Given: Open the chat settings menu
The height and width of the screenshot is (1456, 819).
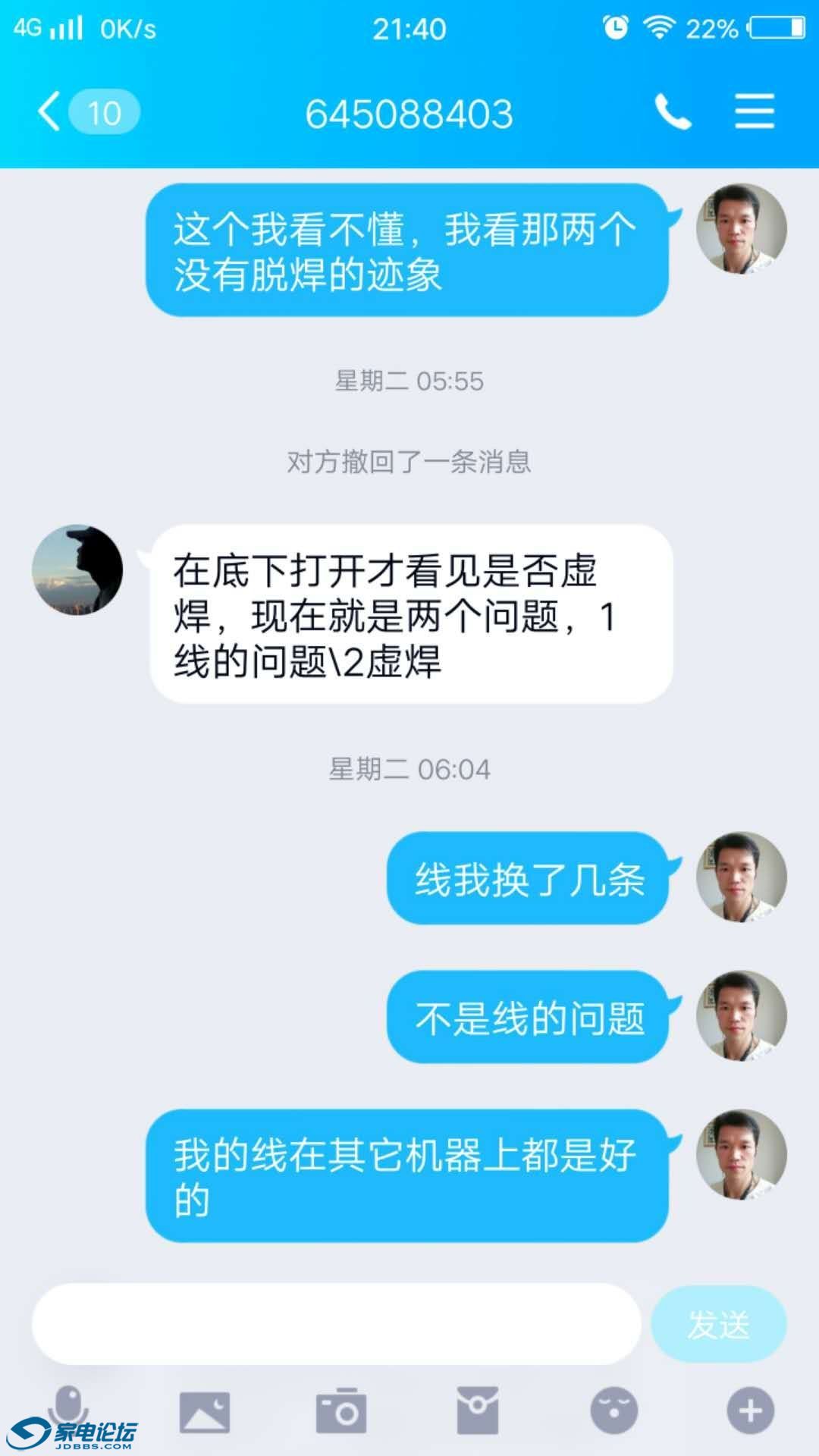Looking at the screenshot, I should (754, 112).
